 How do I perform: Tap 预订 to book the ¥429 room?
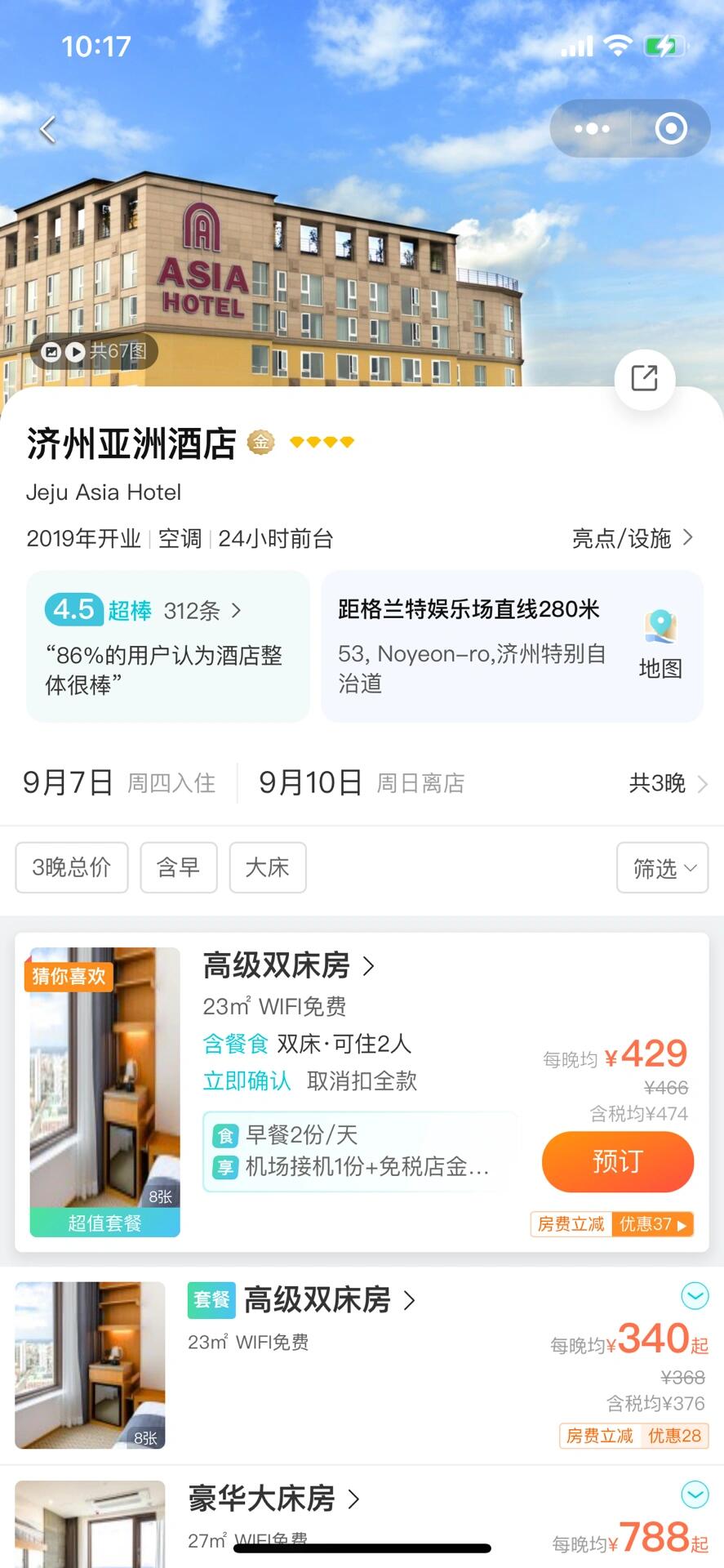pyautogui.click(x=617, y=1161)
